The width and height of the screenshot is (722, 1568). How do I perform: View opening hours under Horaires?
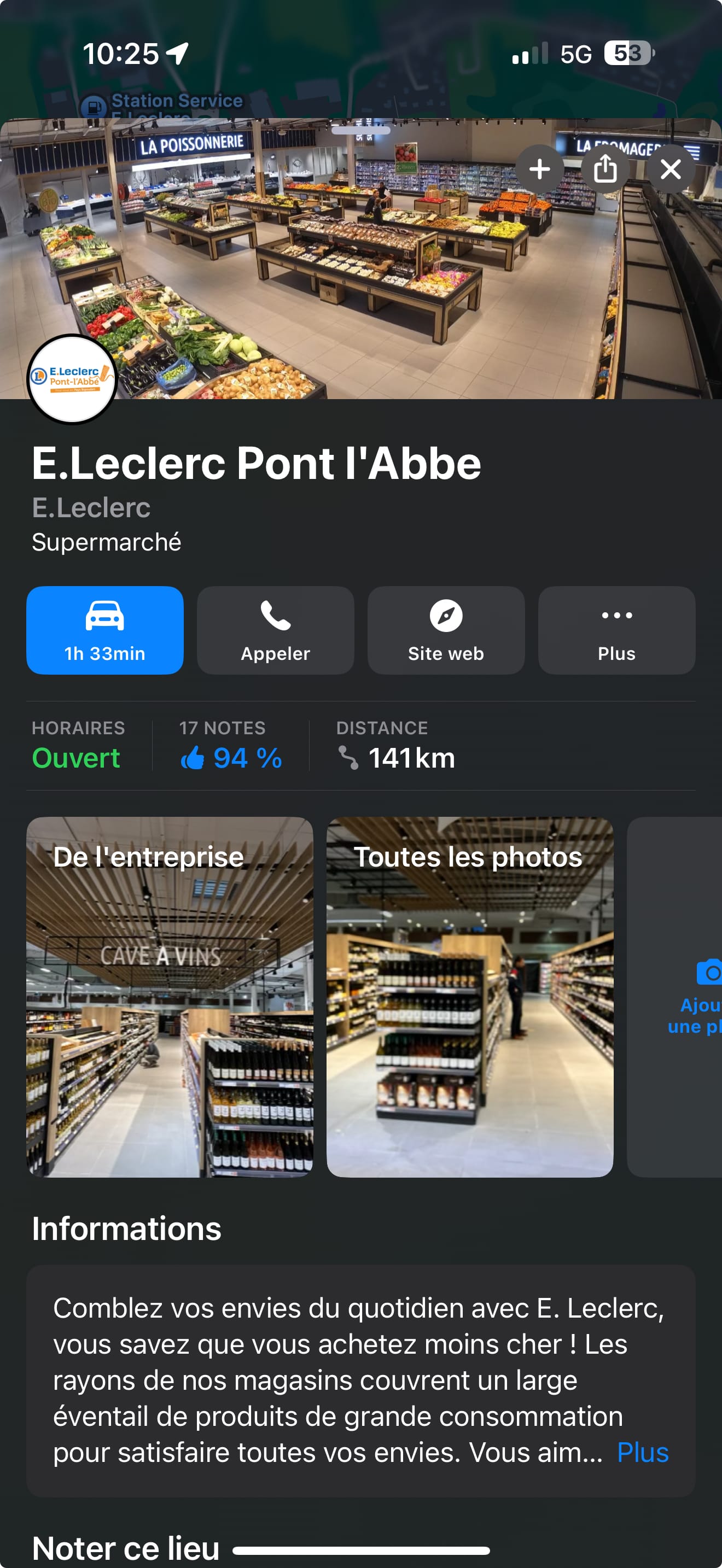tap(77, 746)
